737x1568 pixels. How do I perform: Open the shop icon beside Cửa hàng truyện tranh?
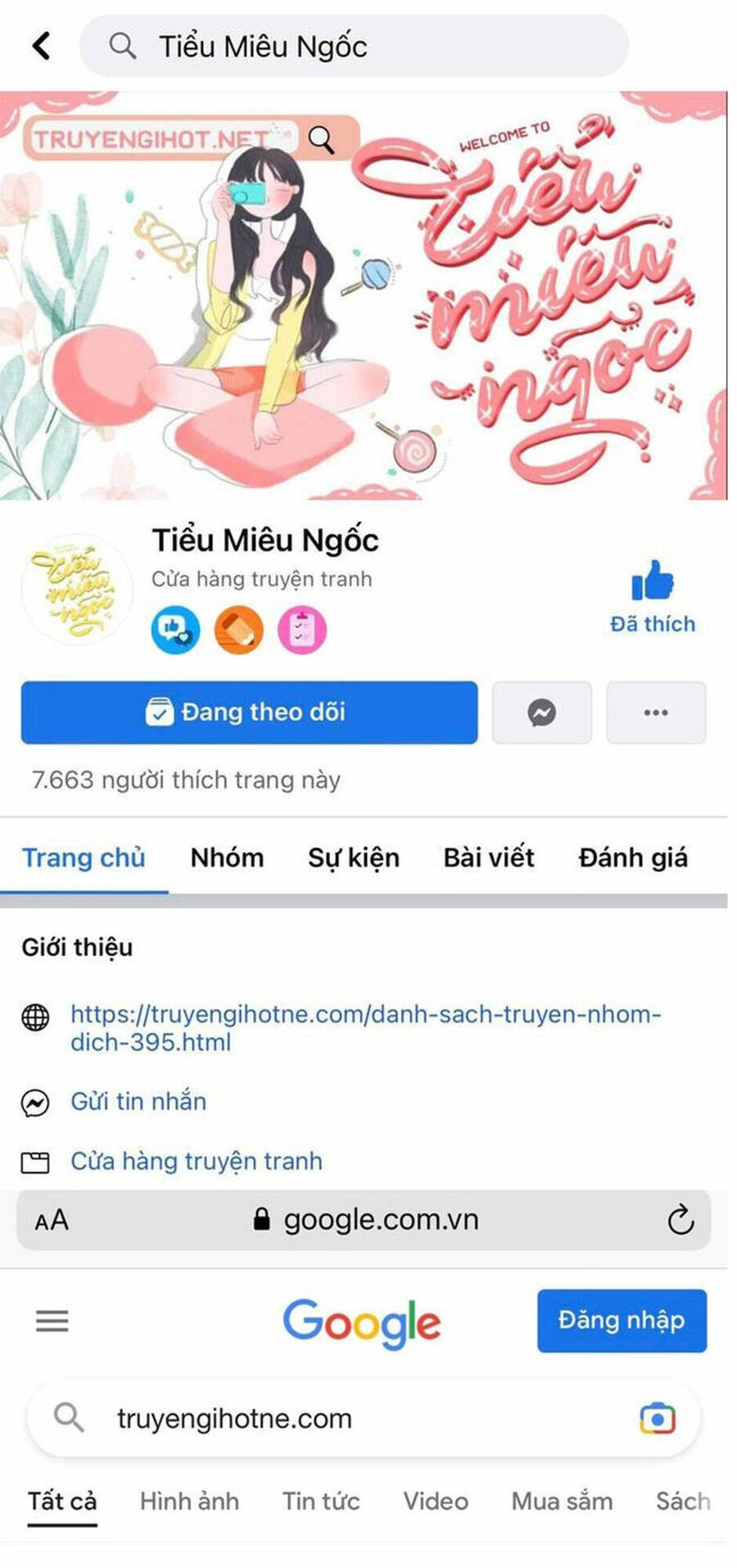pos(34,1160)
